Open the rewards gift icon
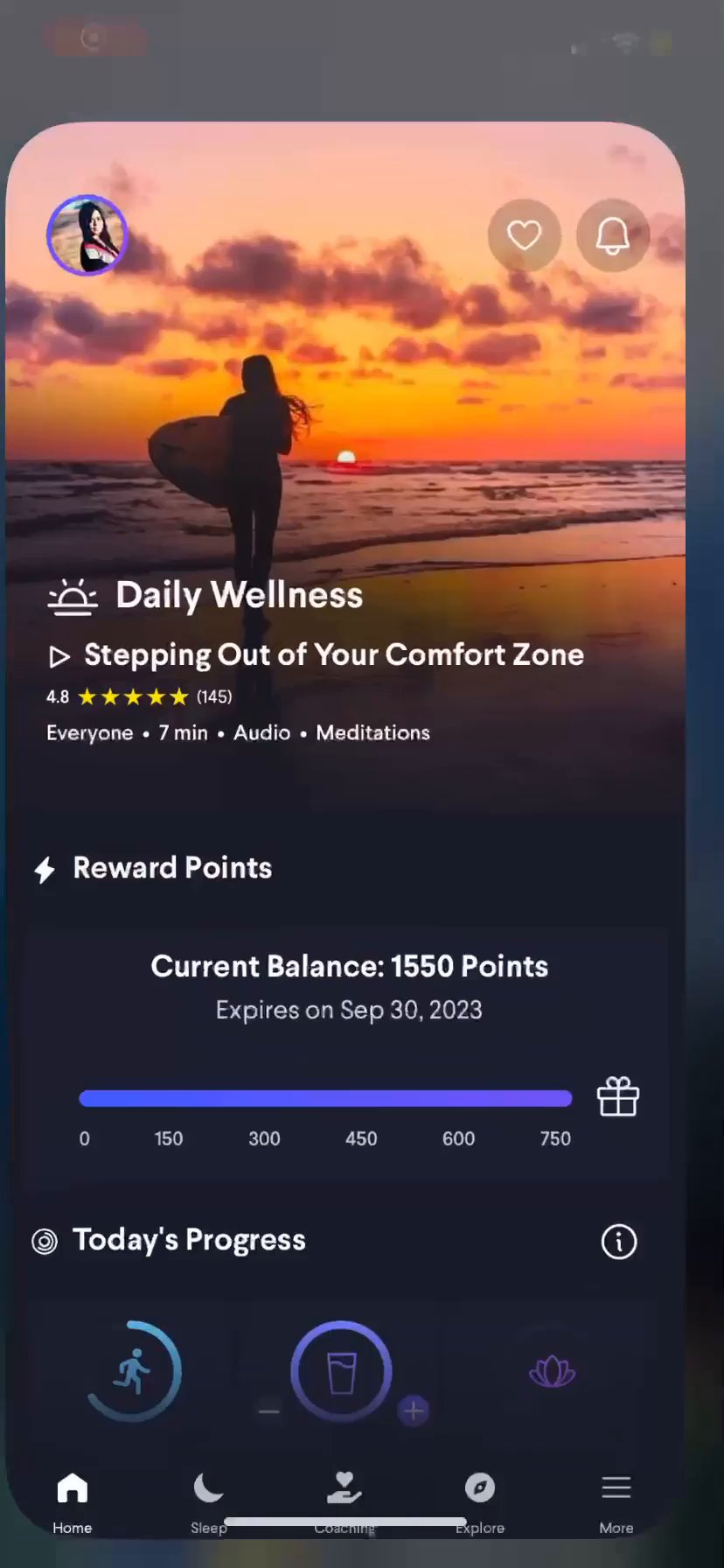Screen dimensions: 724x1568 [617, 1097]
